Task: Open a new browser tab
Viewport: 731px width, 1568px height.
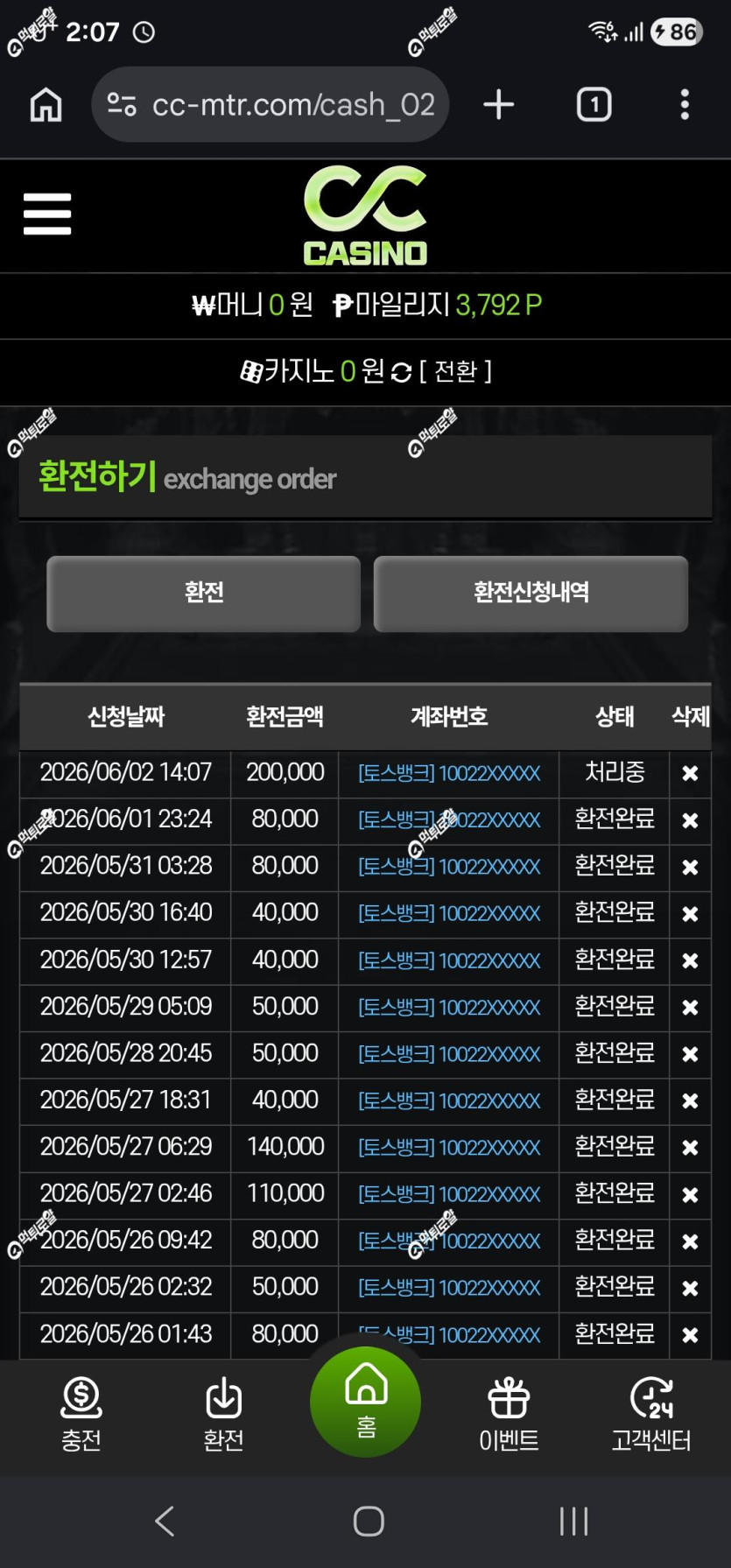Action: coord(499,105)
